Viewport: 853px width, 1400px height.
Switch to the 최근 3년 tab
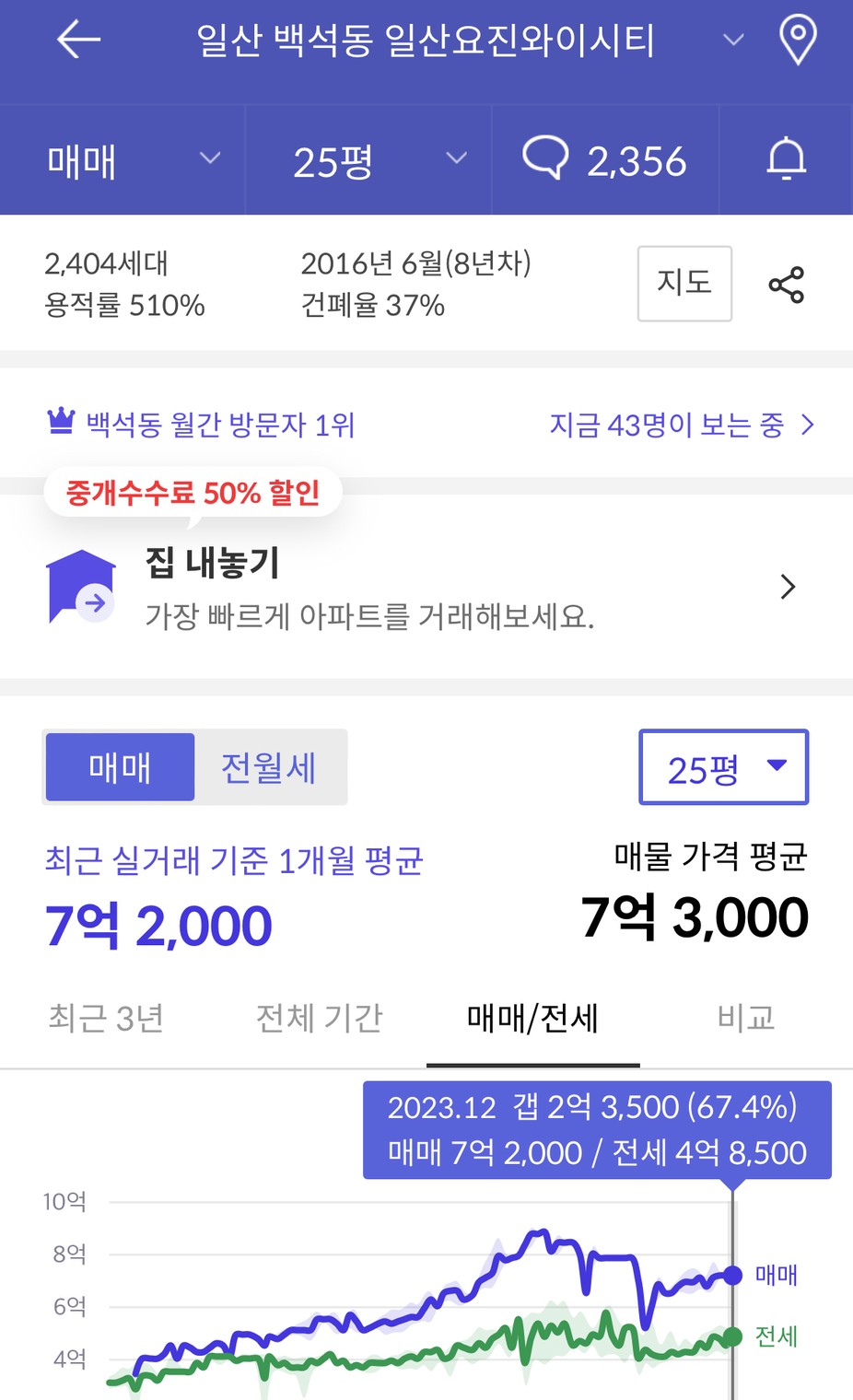(x=106, y=1019)
